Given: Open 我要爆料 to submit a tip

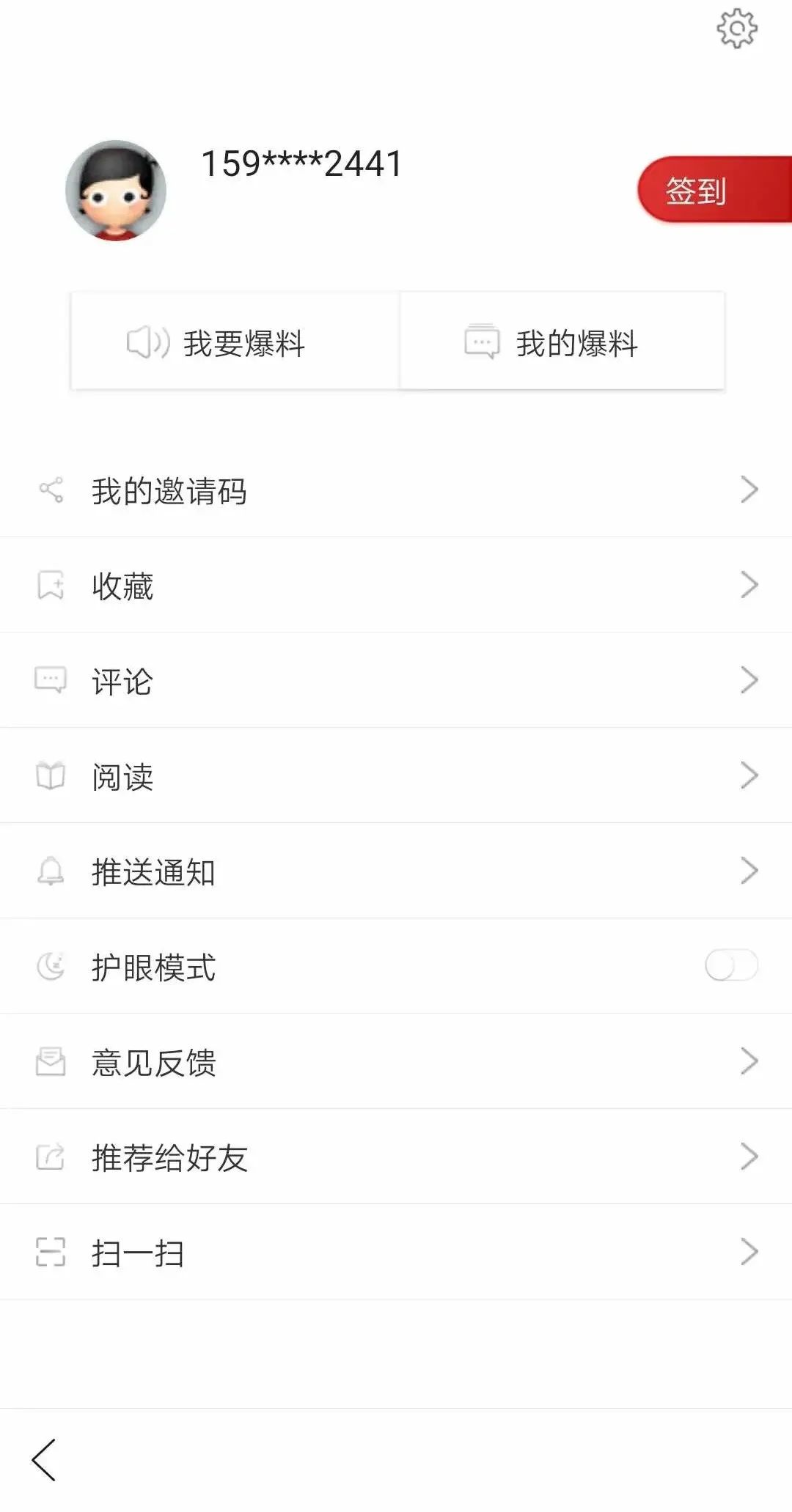Looking at the screenshot, I should coord(235,342).
